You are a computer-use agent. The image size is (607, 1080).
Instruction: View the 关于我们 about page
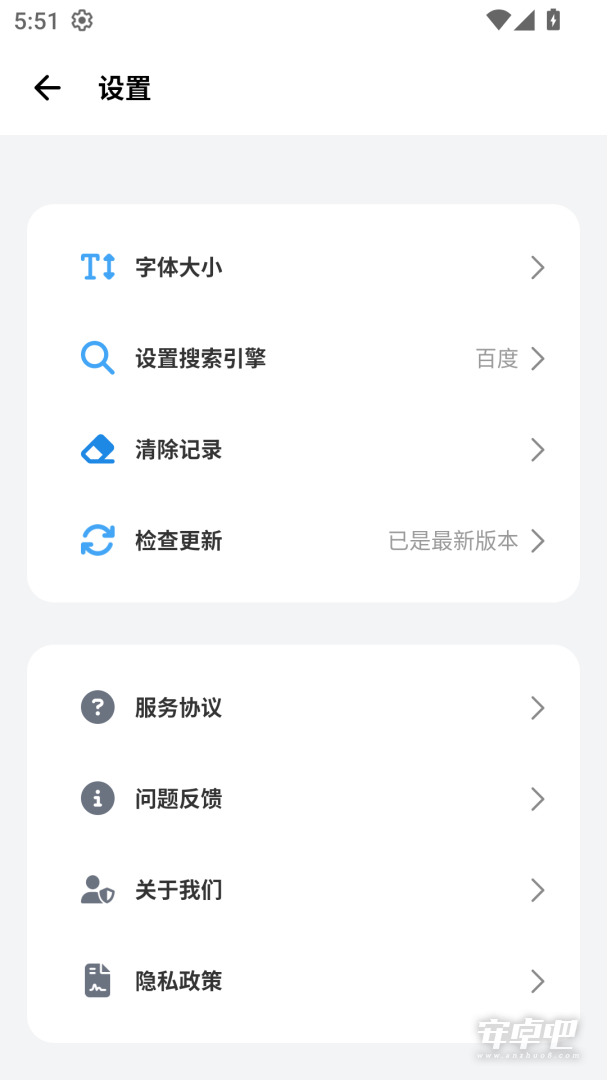pos(303,890)
